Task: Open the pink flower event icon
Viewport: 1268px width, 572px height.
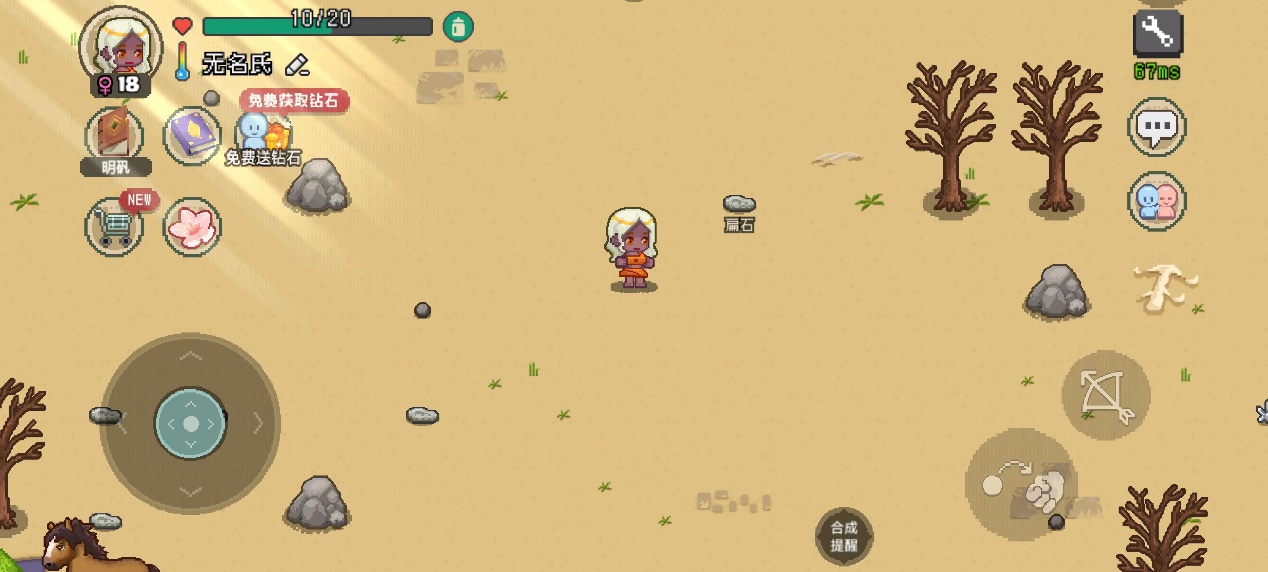Action: (191, 227)
